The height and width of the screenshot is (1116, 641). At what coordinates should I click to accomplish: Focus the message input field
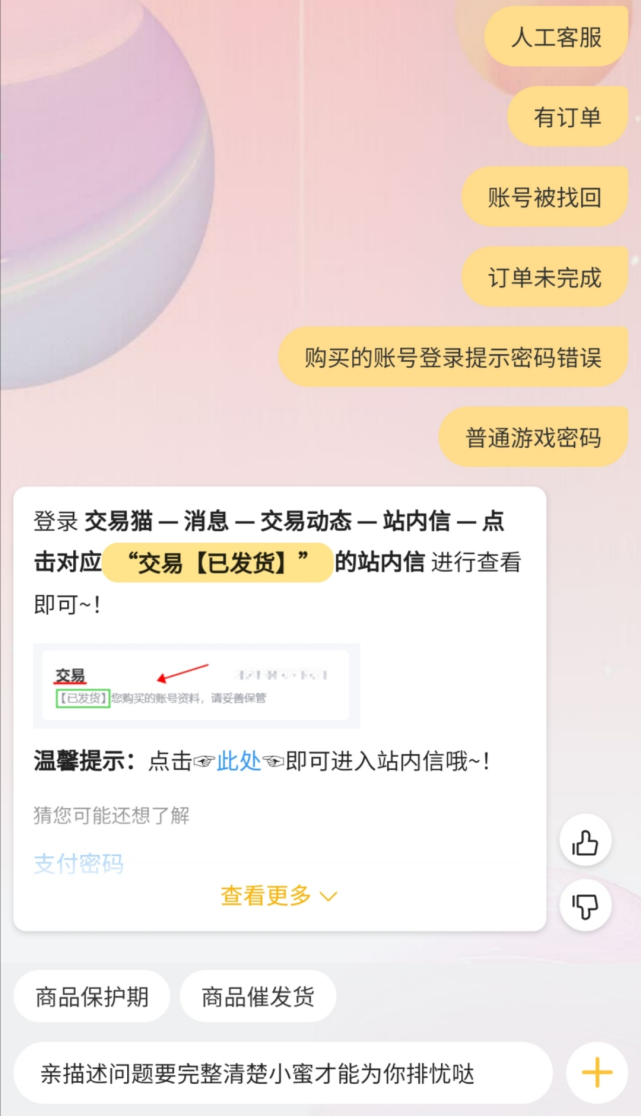point(282,1074)
